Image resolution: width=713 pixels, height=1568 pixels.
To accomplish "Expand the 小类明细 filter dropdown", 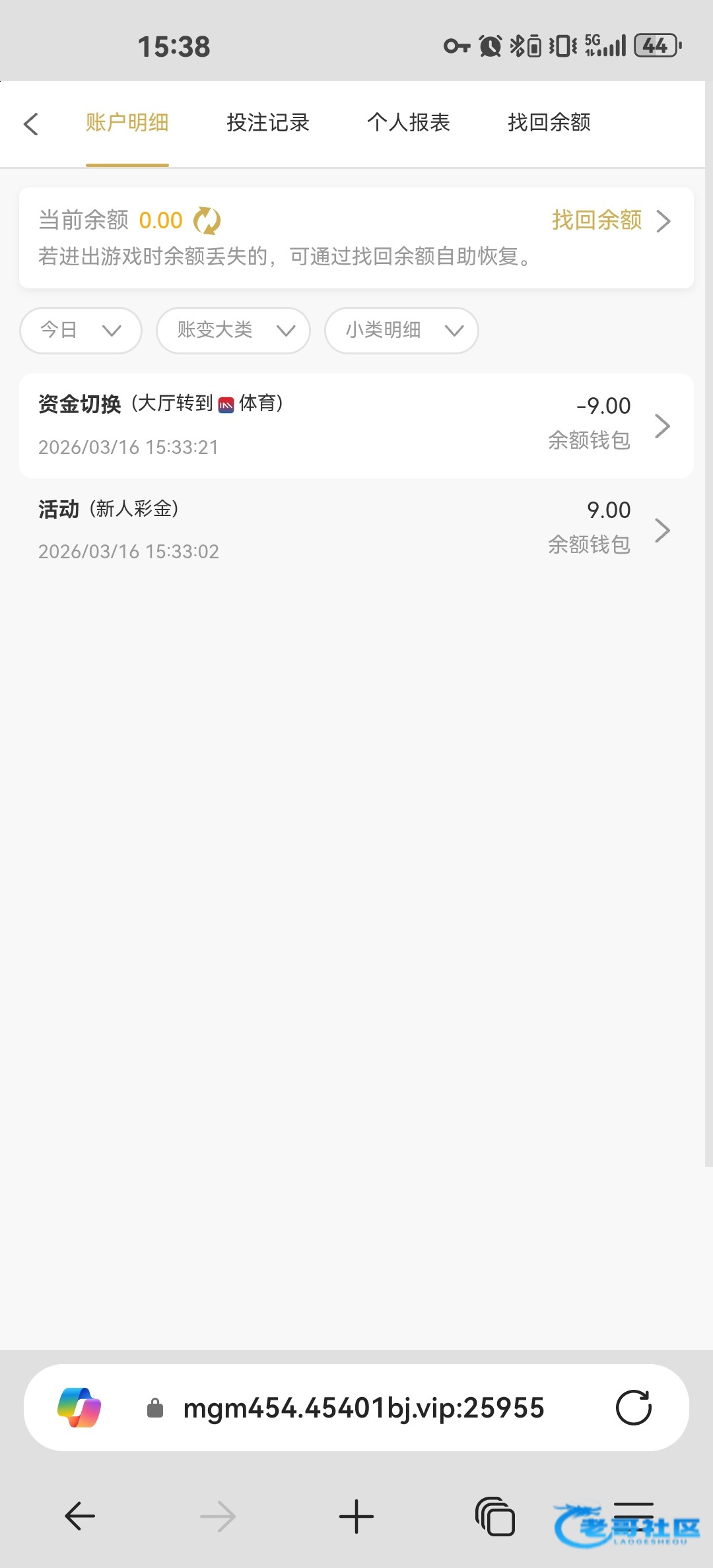I will tap(401, 330).
